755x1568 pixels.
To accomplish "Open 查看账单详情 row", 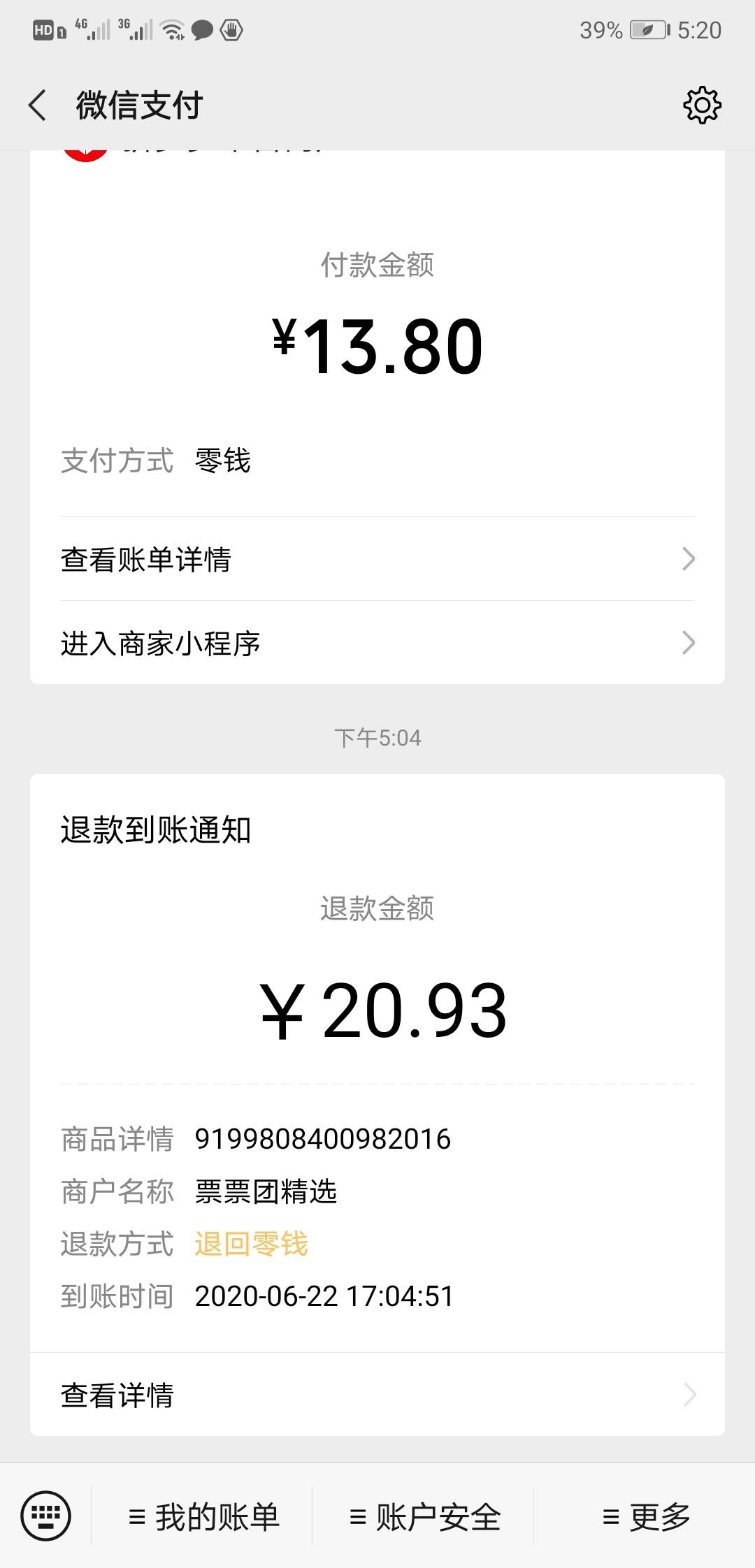I will [x=377, y=559].
